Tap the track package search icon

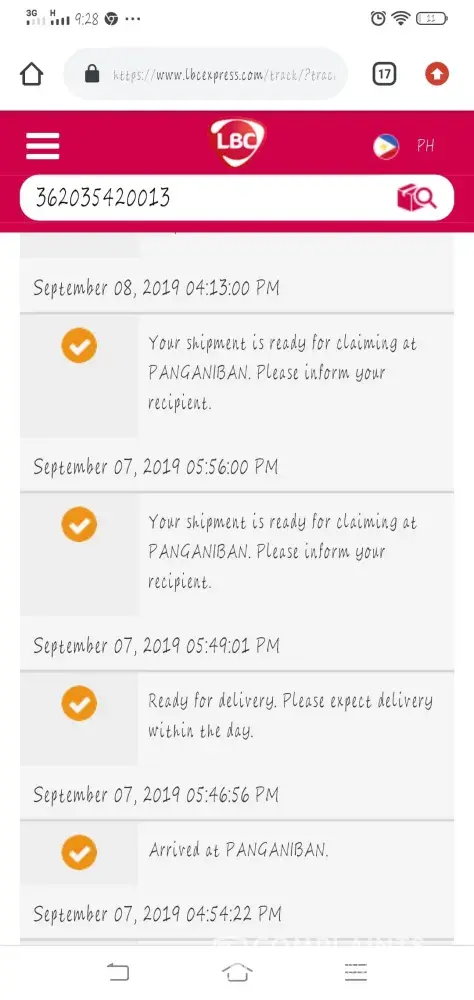pyautogui.click(x=417, y=198)
